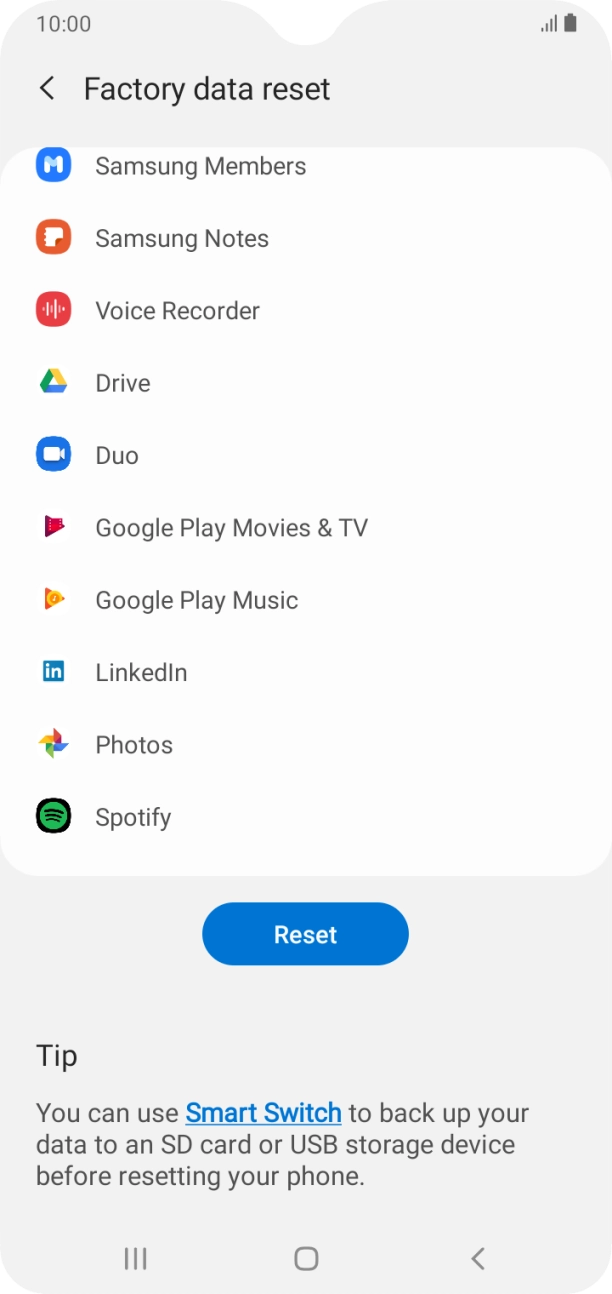Tap the blue Reset button

[x=305, y=934]
